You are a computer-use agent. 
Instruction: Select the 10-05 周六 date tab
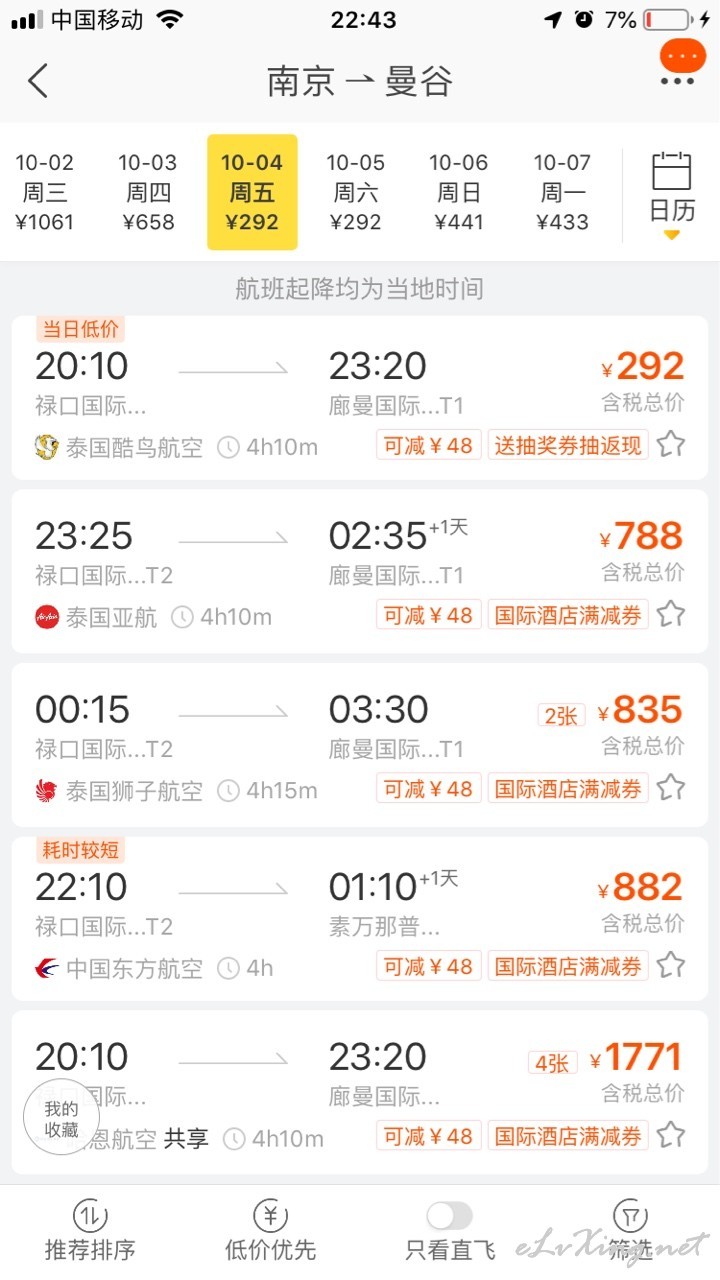click(x=355, y=192)
